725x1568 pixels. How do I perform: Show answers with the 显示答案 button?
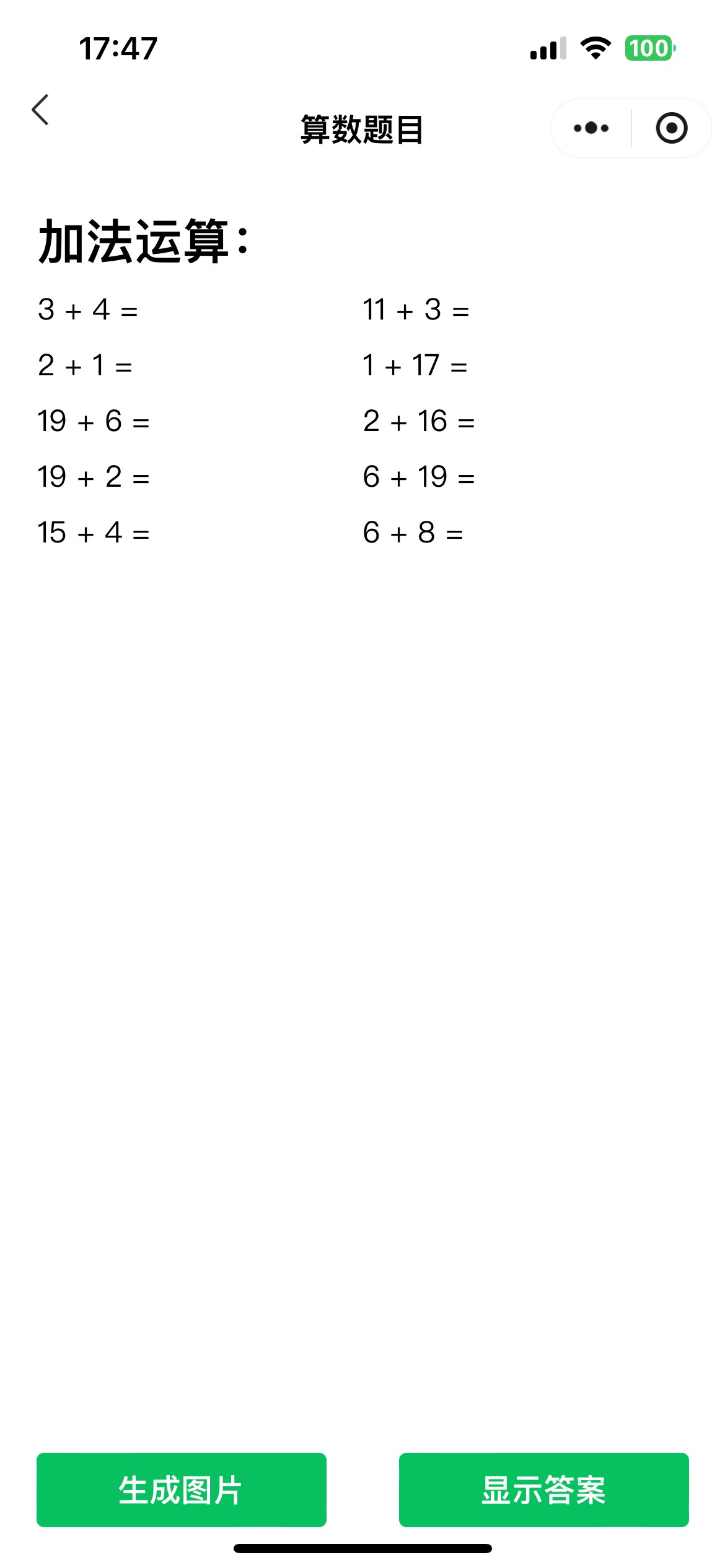(544, 1489)
